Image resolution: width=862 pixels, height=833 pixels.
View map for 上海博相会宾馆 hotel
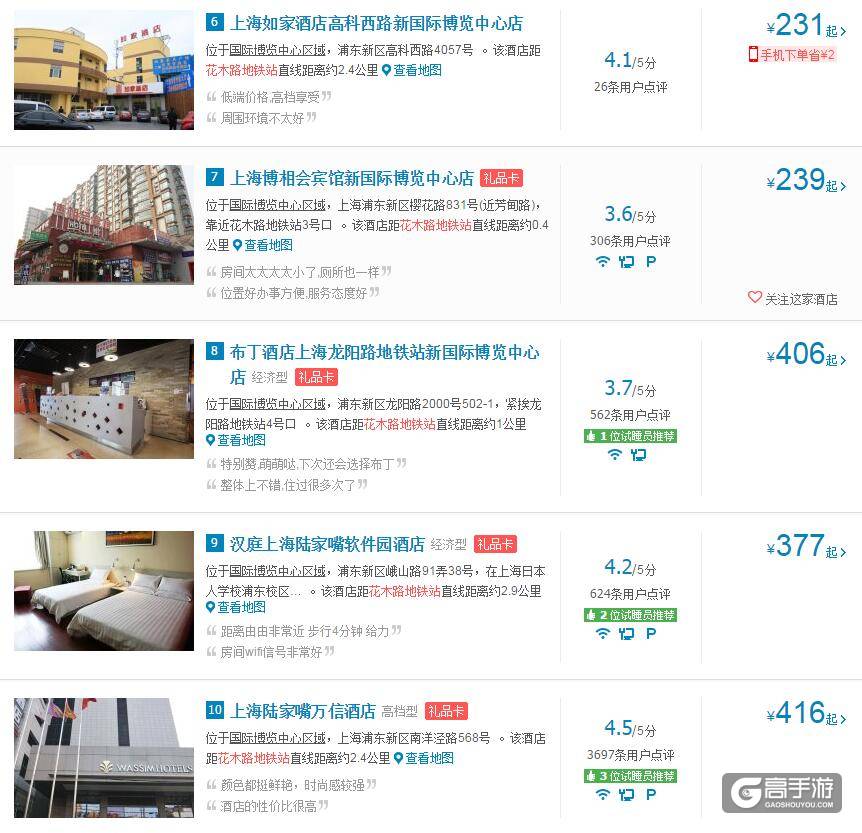pos(268,244)
